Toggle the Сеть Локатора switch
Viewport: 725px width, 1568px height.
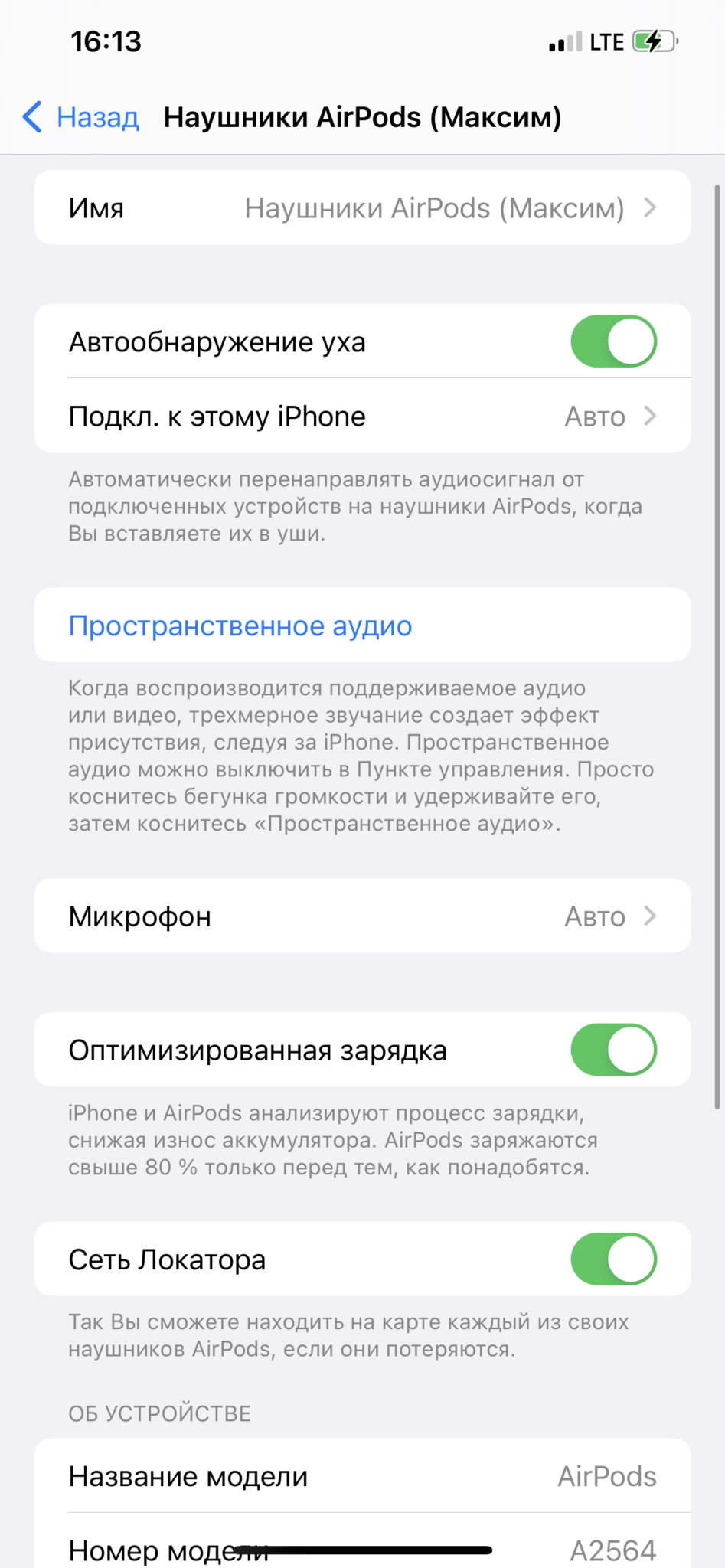[x=613, y=1259]
